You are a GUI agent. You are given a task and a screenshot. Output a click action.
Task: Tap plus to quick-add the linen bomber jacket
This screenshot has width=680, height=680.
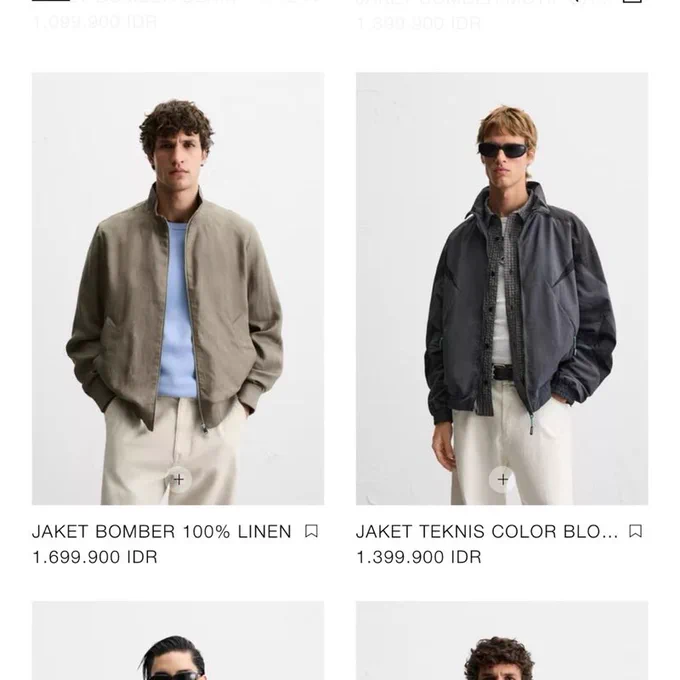coord(178,479)
